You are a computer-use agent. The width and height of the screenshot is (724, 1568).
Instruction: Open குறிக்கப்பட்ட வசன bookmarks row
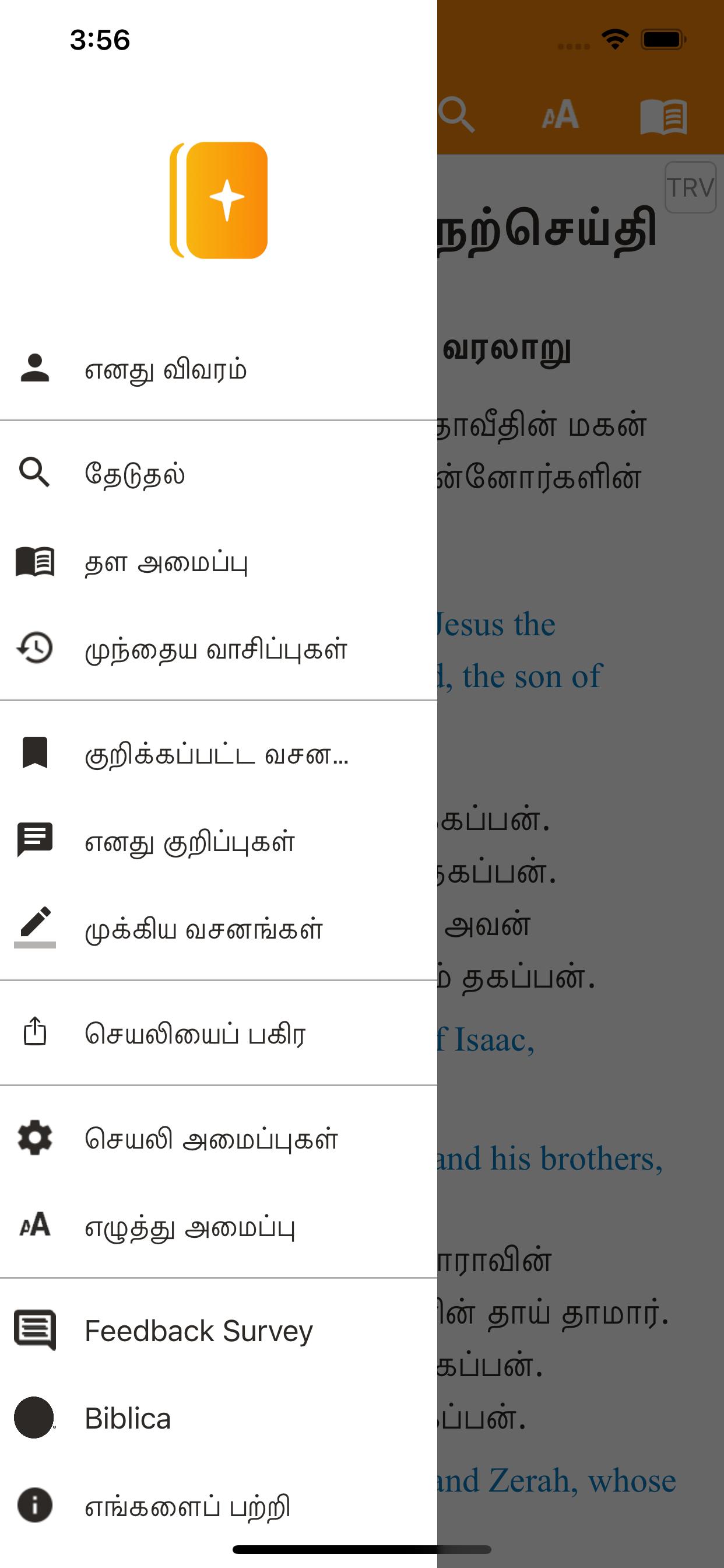(x=219, y=754)
